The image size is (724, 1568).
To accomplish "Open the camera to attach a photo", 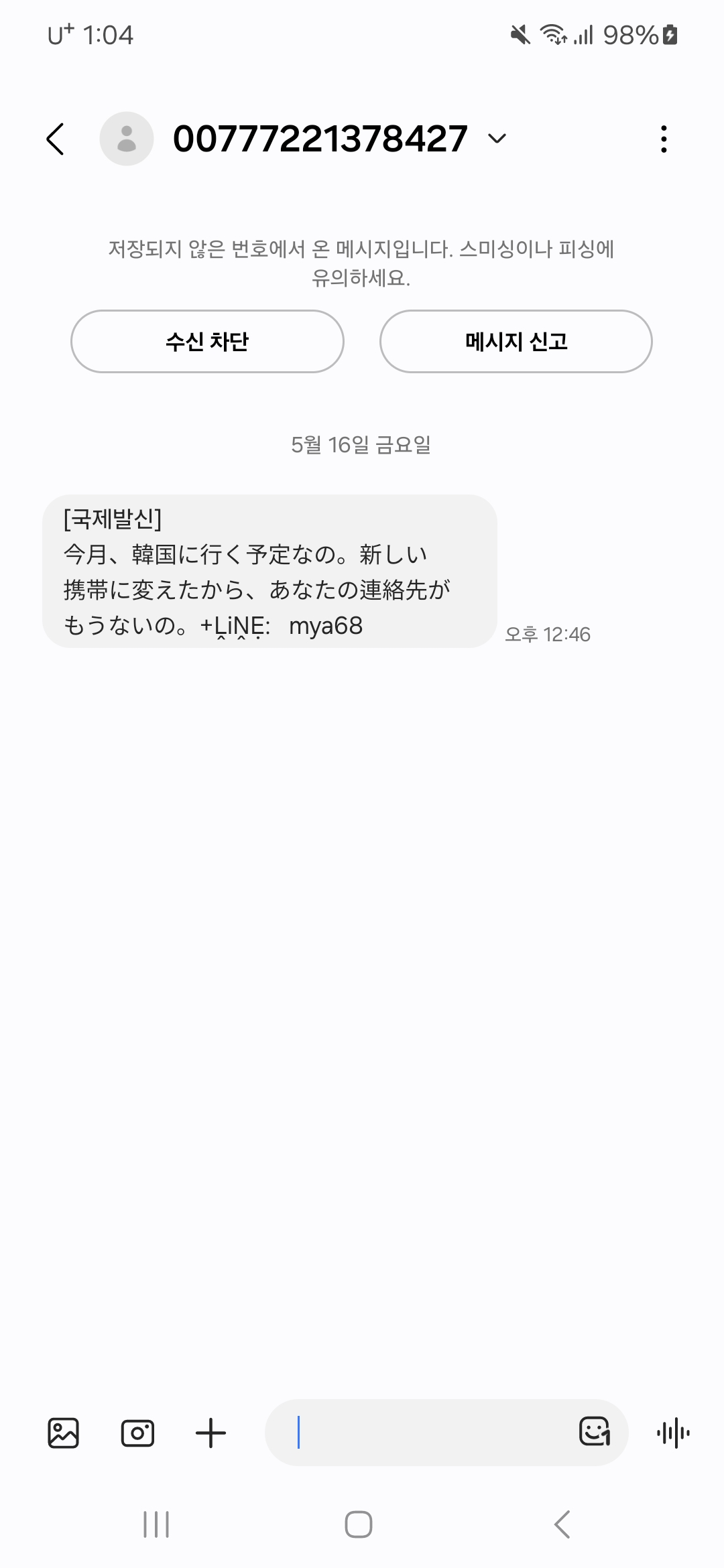I will tap(137, 1433).
